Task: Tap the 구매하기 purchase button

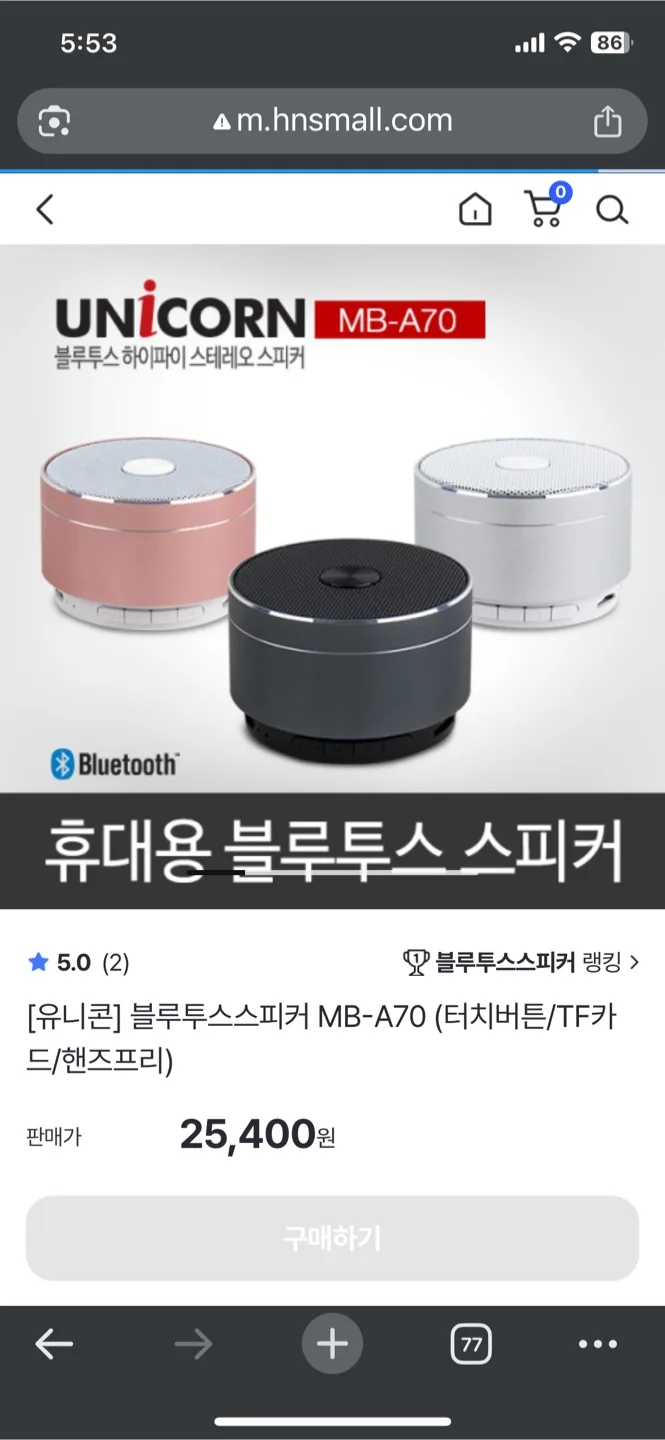Action: [332, 1239]
